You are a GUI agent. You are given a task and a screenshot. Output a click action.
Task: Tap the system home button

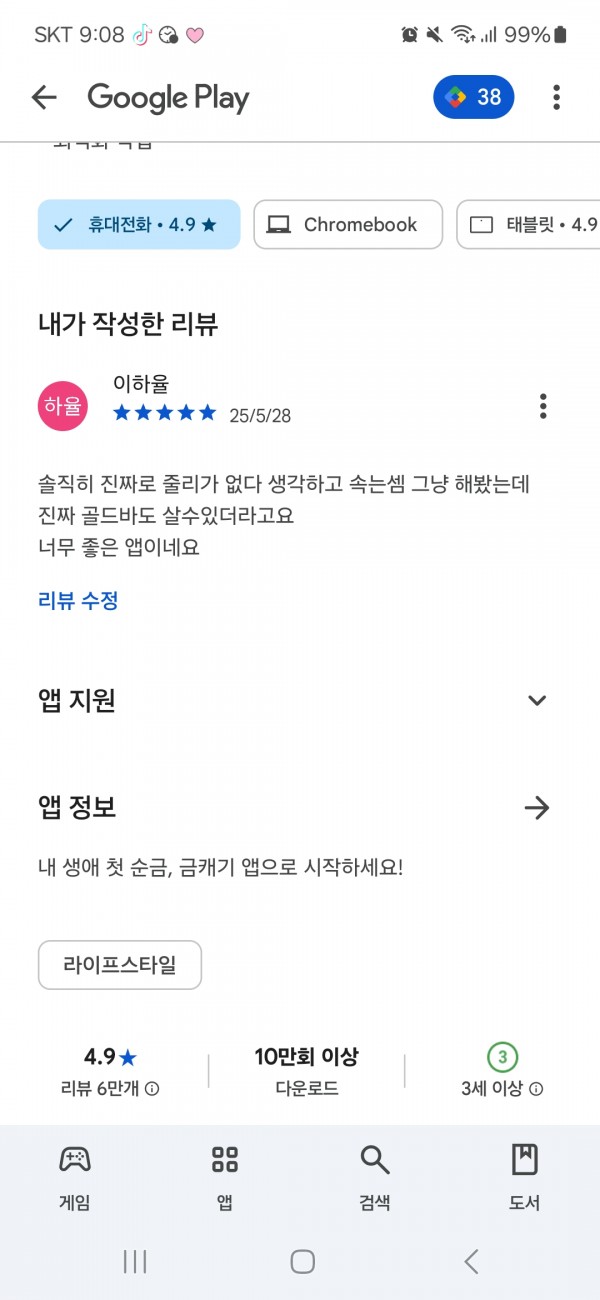(303, 1262)
